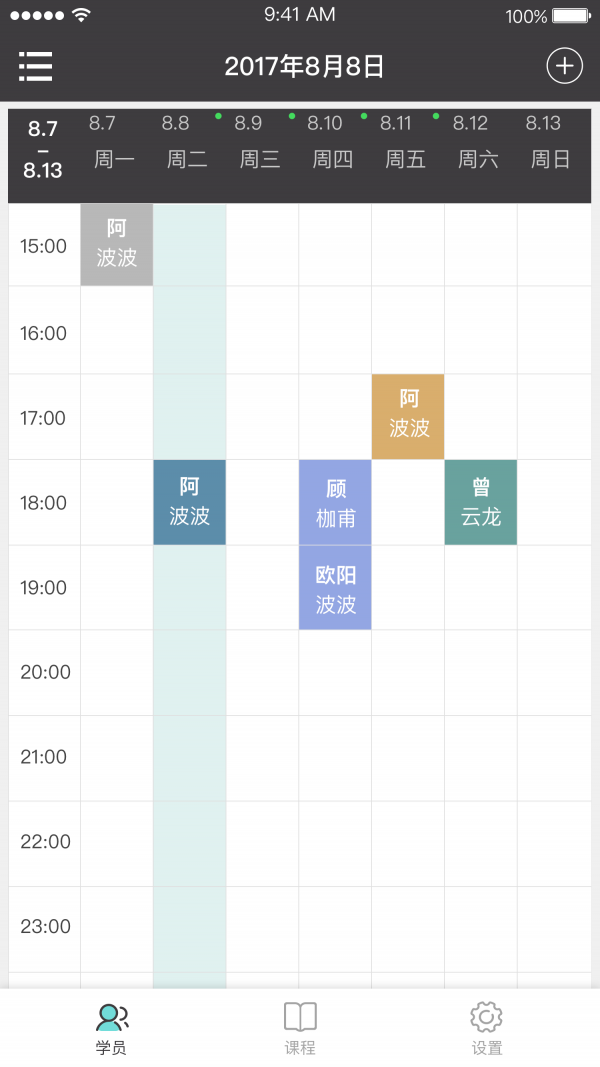The width and height of the screenshot is (600, 1067).
Task: Open the orange 阿波波 lesson at 17:00
Action: pos(408,416)
